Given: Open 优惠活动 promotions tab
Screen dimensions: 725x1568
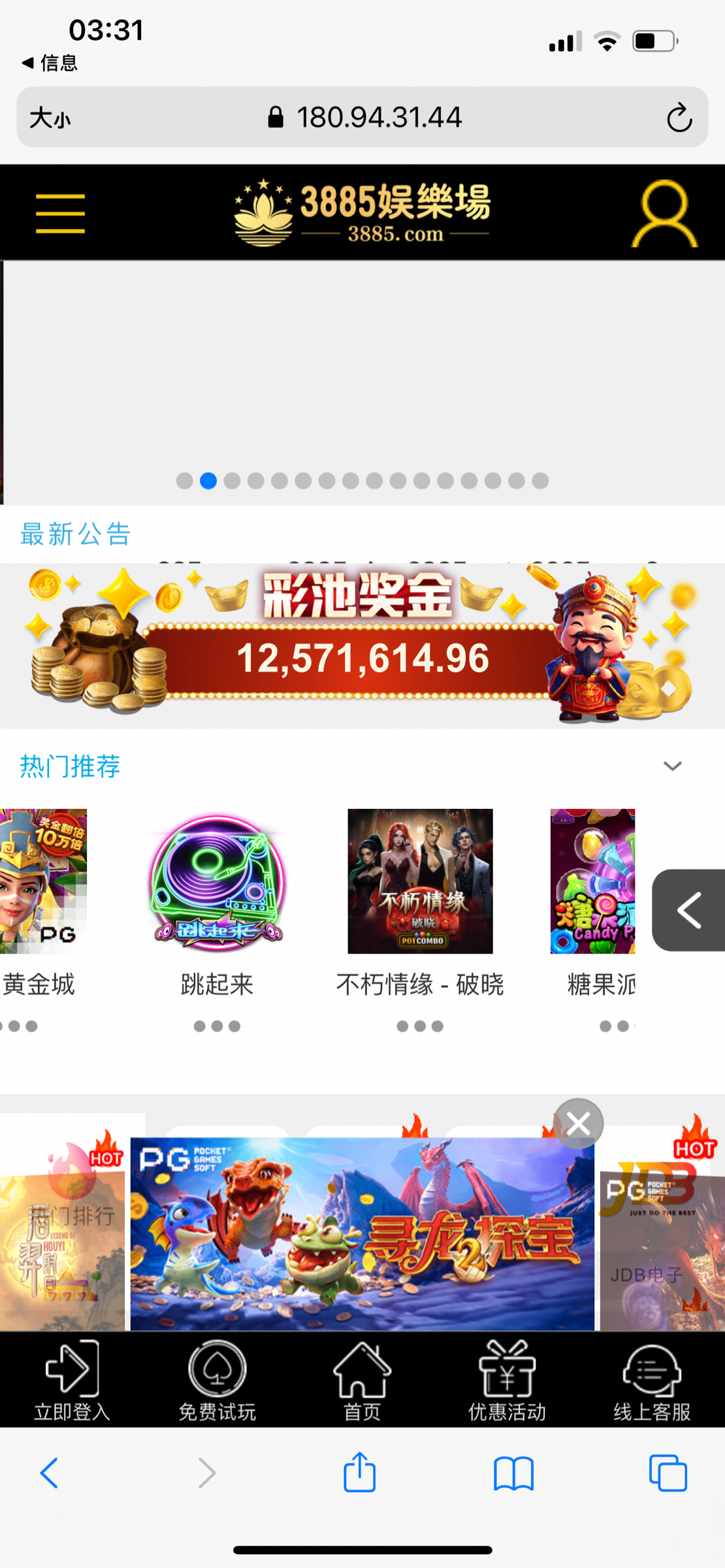Looking at the screenshot, I should click(x=507, y=1380).
